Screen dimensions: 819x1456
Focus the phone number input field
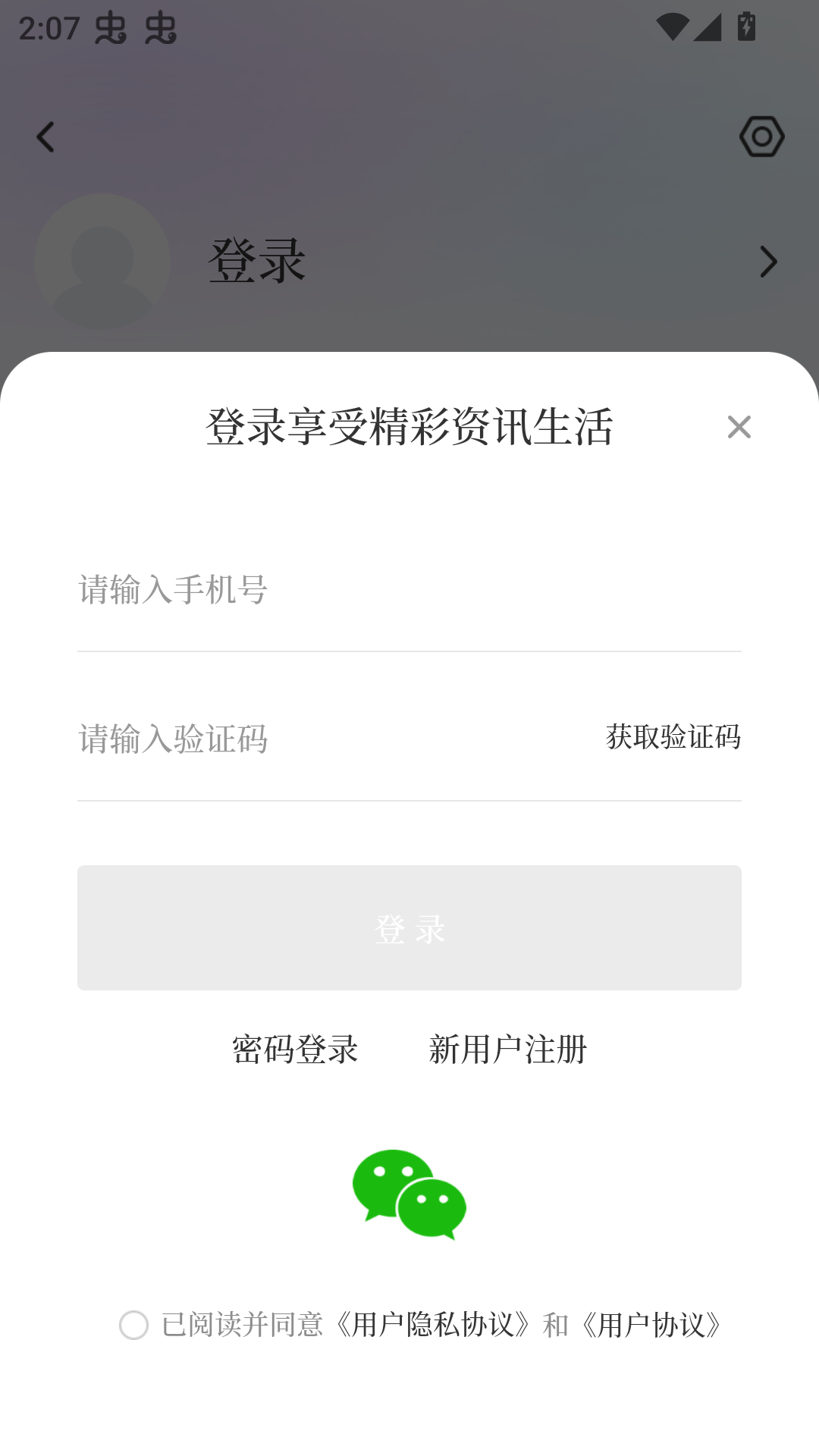[409, 590]
